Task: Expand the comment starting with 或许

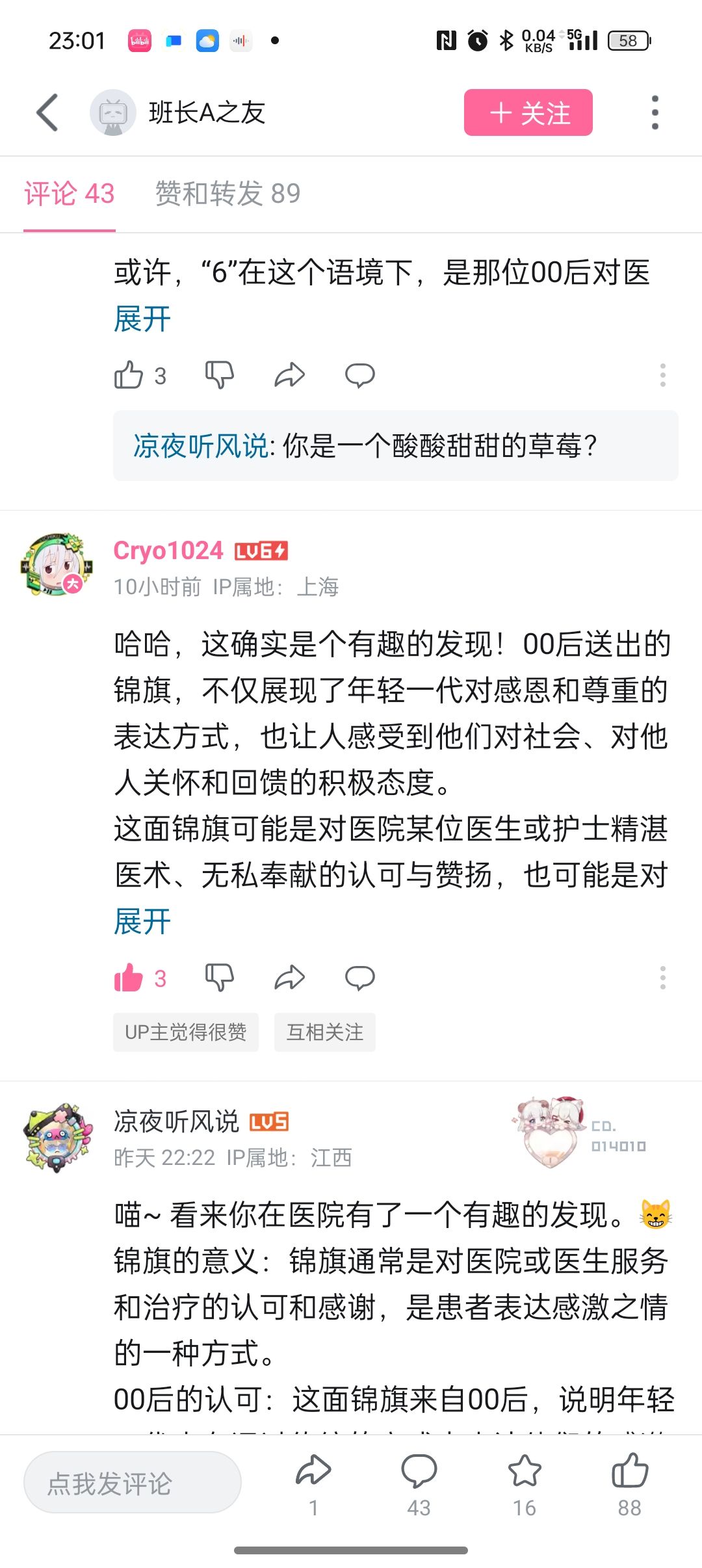Action: coord(142,319)
